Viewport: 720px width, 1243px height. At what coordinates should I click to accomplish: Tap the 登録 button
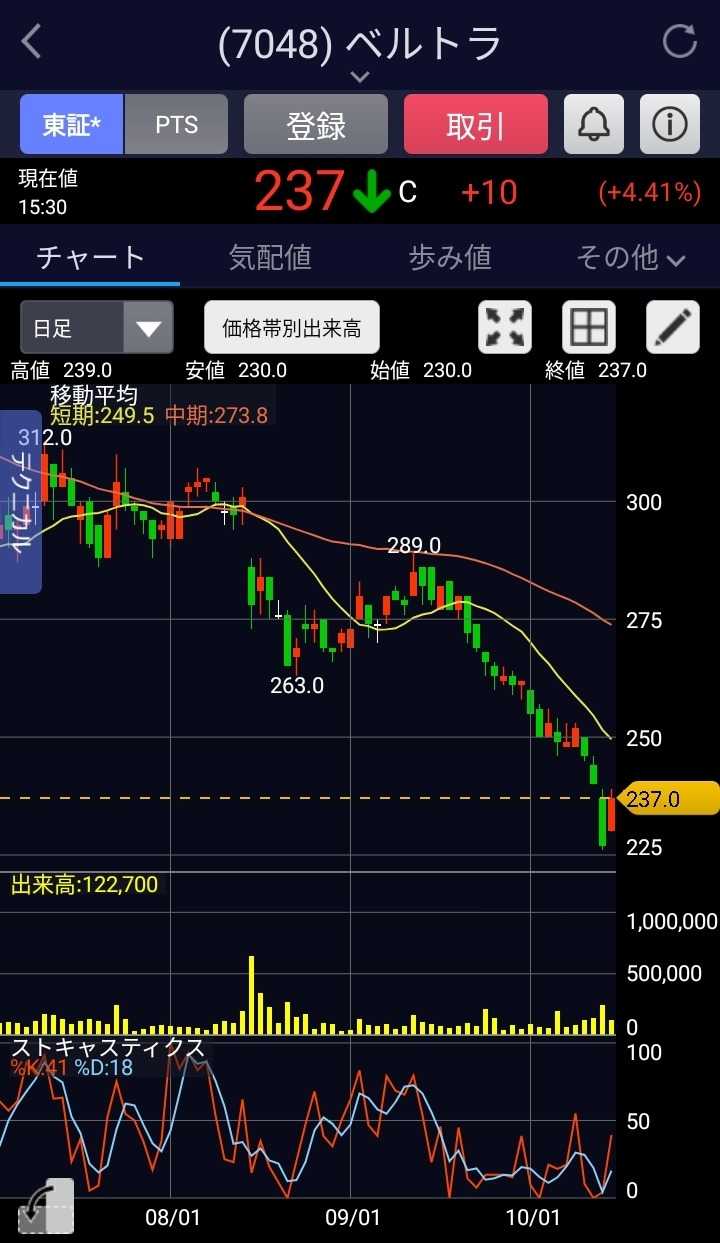coord(316,125)
